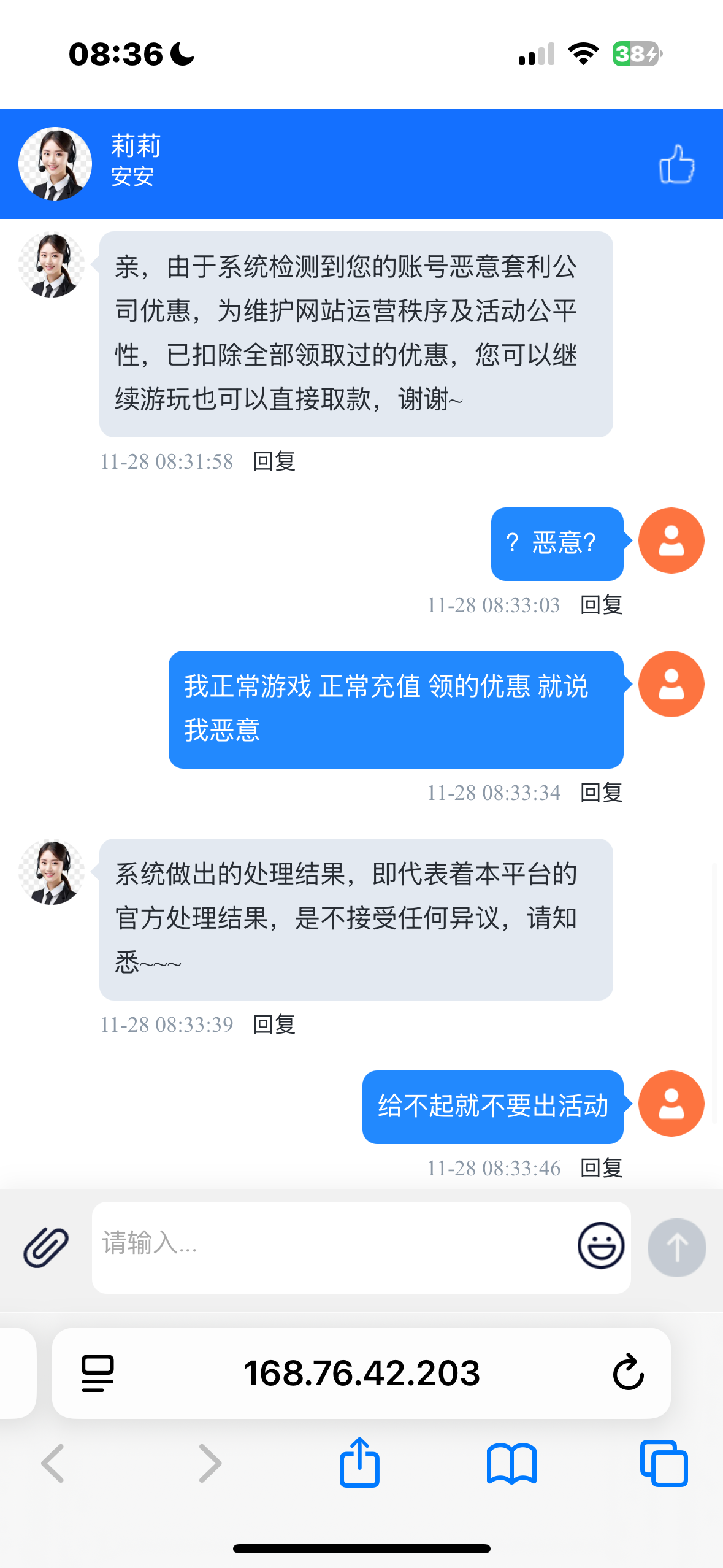This screenshot has width=723, height=1568.
Task: Show all open browser tabs
Action: [664, 1464]
